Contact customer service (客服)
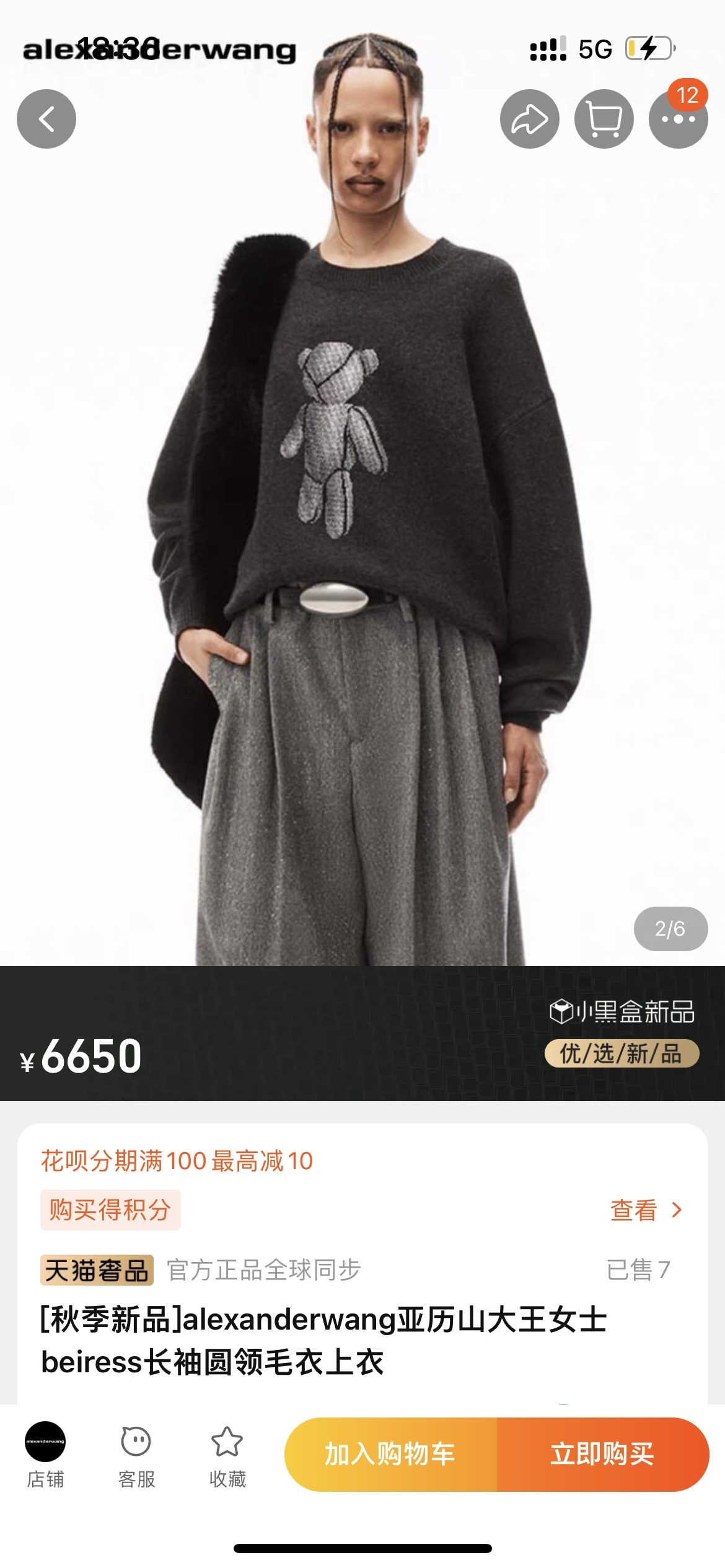This screenshot has height=1568, width=725. [136, 1454]
